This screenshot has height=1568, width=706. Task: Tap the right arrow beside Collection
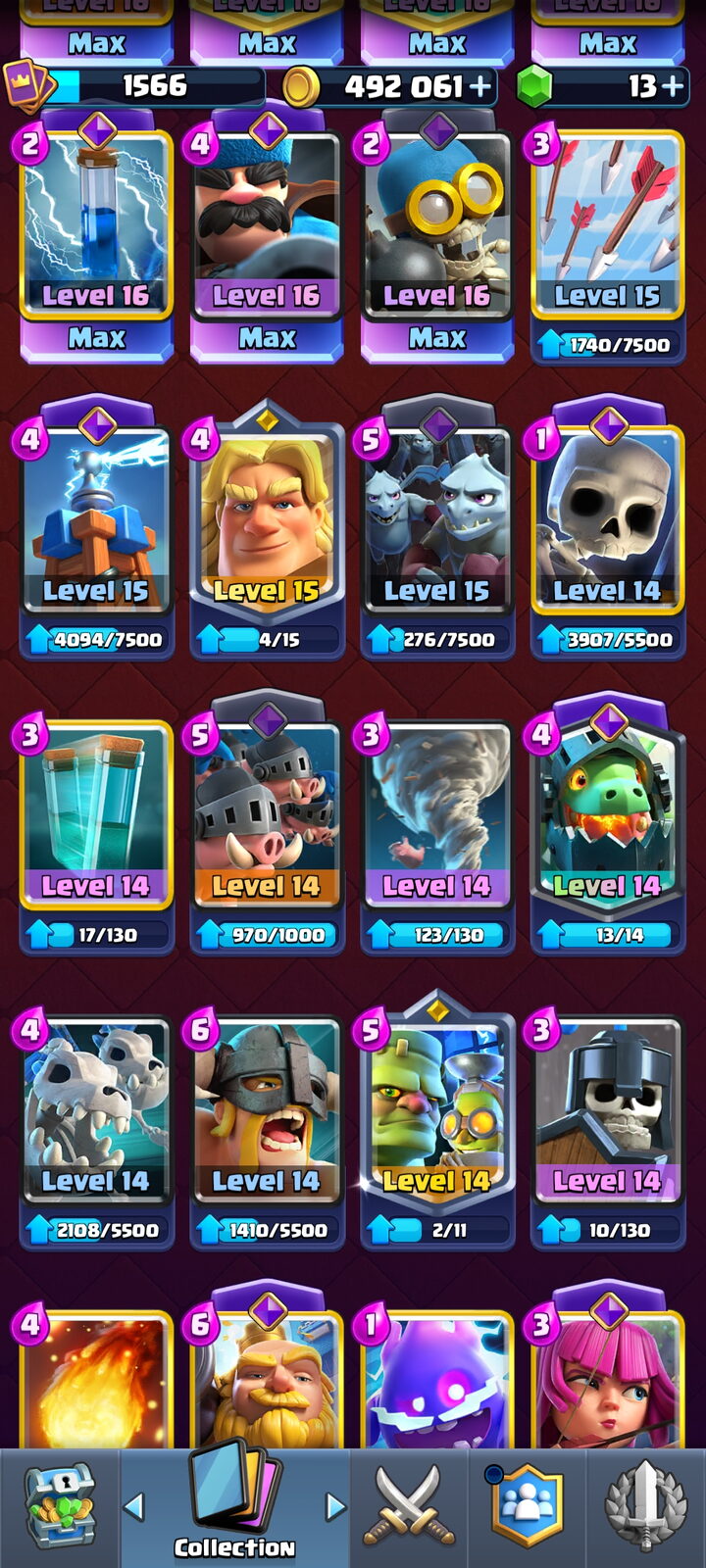pyautogui.click(x=335, y=1506)
